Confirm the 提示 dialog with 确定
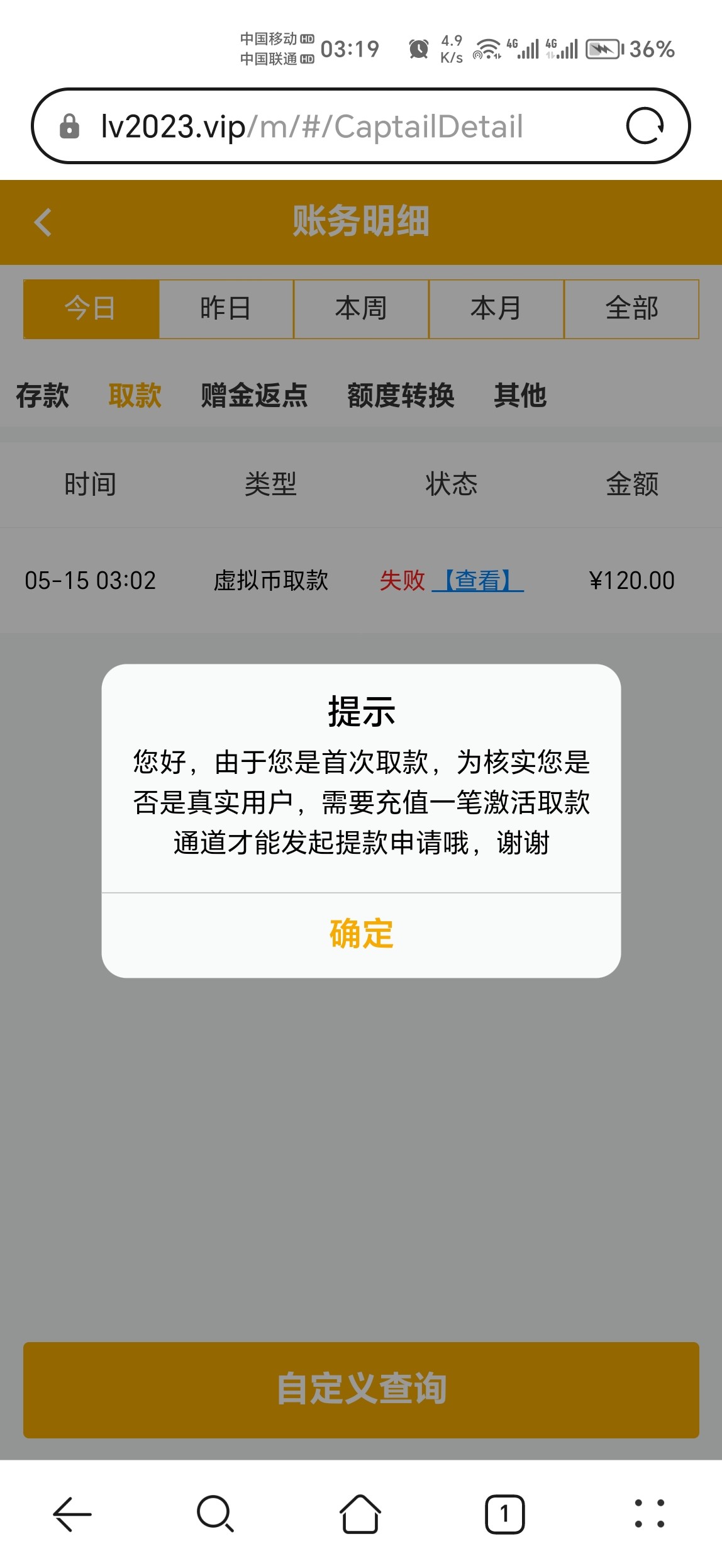This screenshot has height=1568, width=722. click(x=361, y=934)
